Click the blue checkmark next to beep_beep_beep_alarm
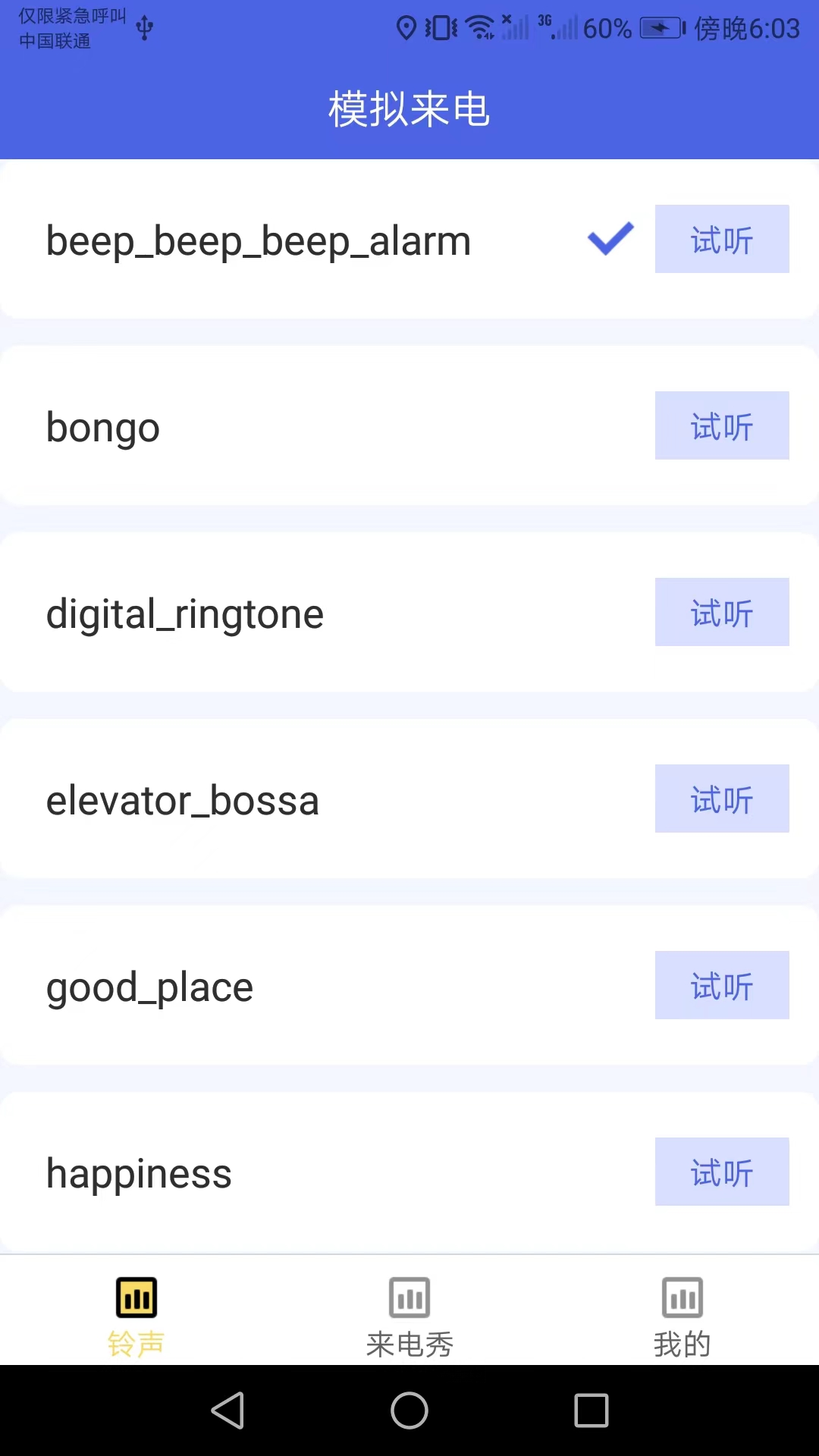 point(609,240)
